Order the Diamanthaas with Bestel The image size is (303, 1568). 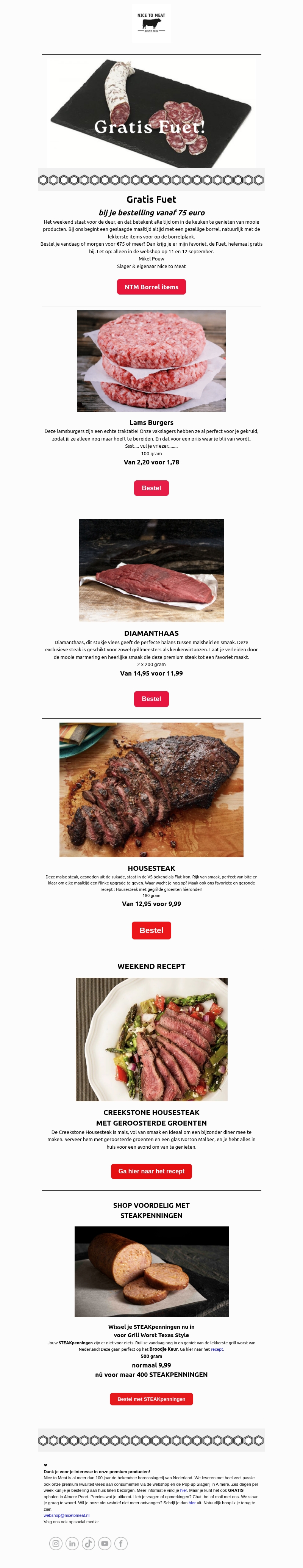coord(151,698)
